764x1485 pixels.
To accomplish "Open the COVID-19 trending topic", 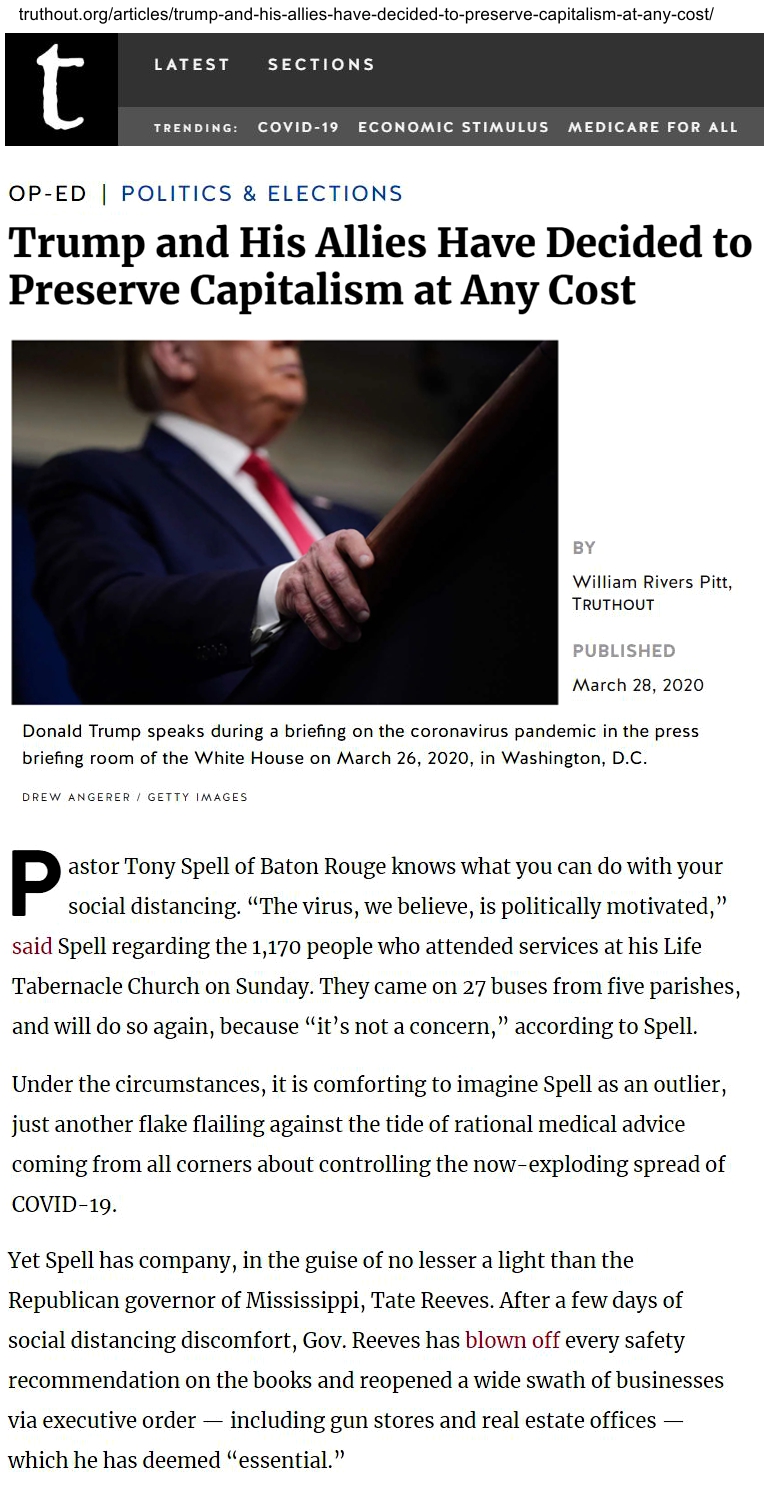I will click(298, 127).
